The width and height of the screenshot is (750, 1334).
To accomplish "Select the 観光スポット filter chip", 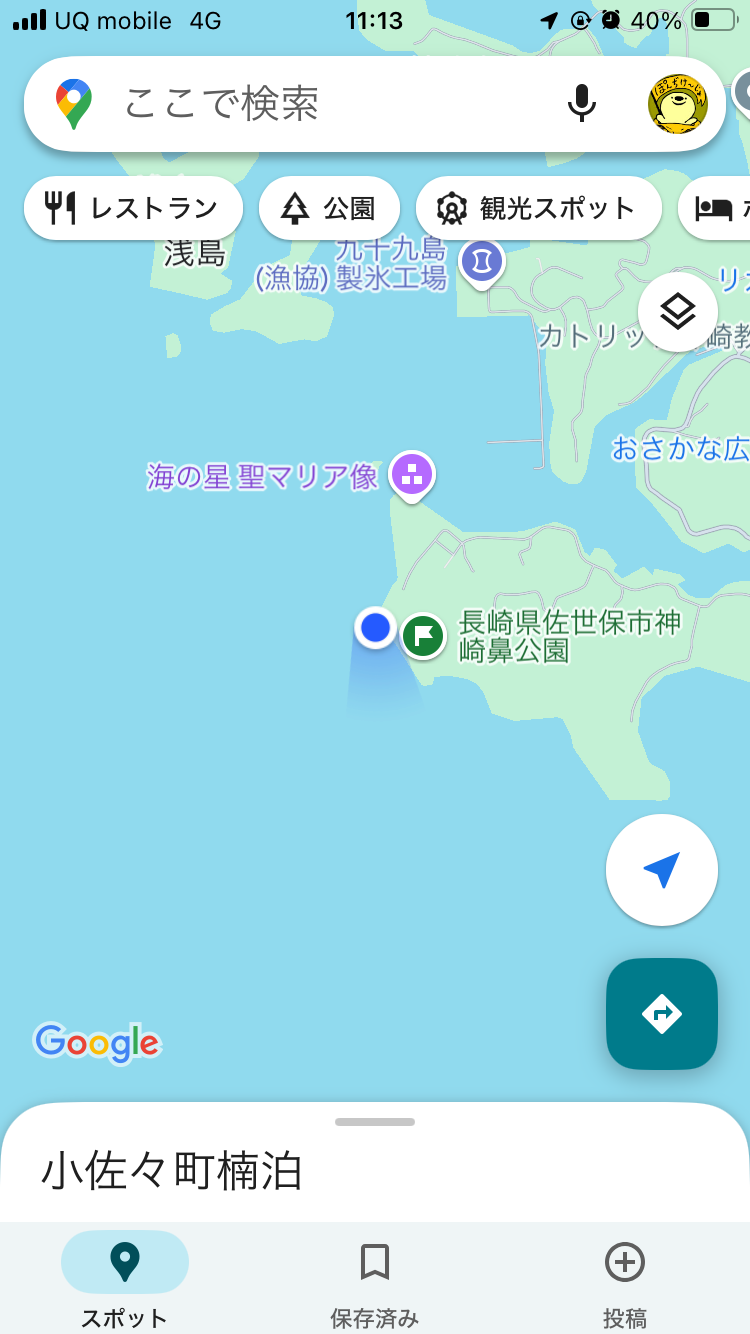I will click(x=538, y=208).
